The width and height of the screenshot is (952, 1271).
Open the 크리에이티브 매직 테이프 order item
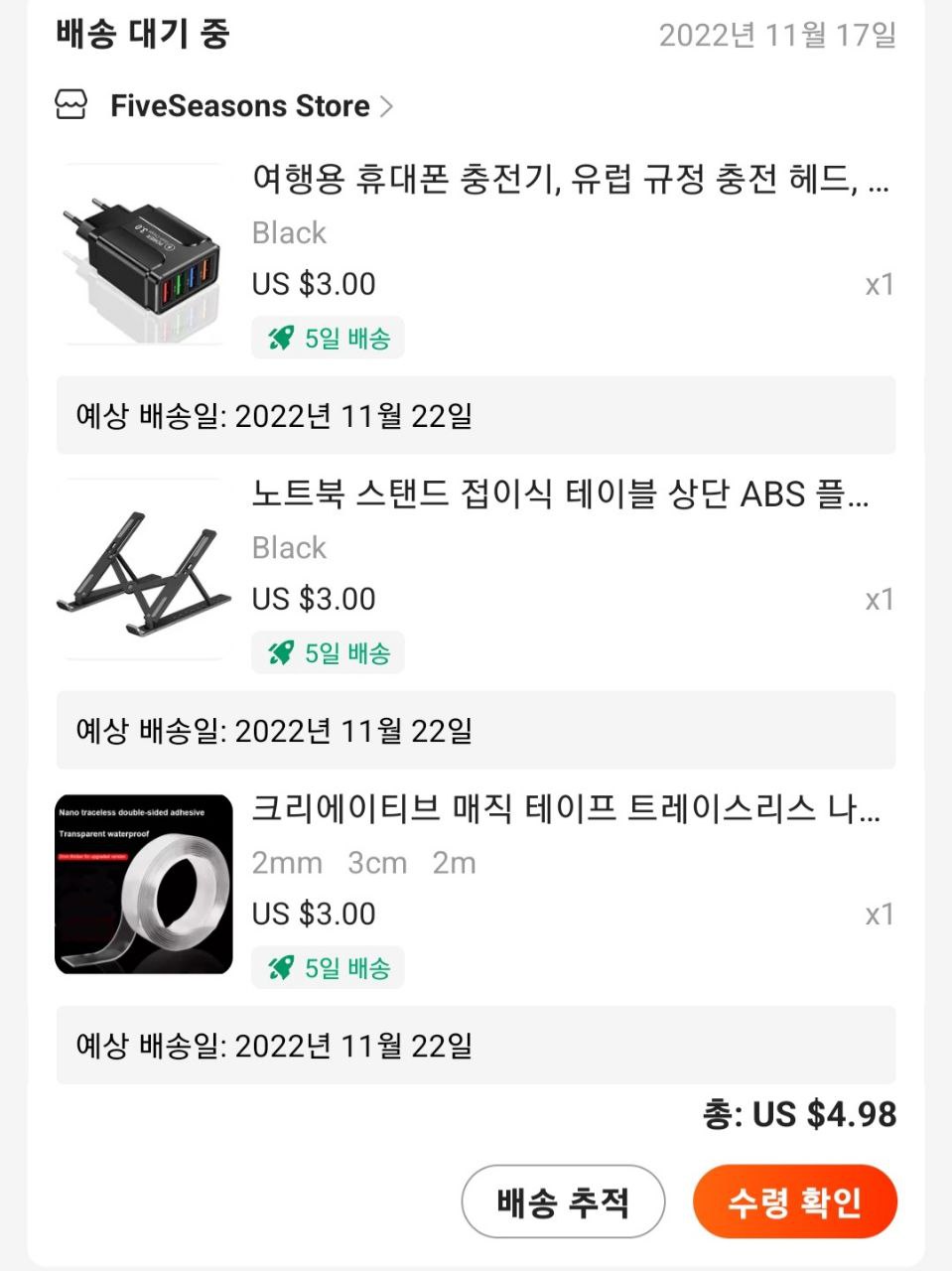(565, 809)
